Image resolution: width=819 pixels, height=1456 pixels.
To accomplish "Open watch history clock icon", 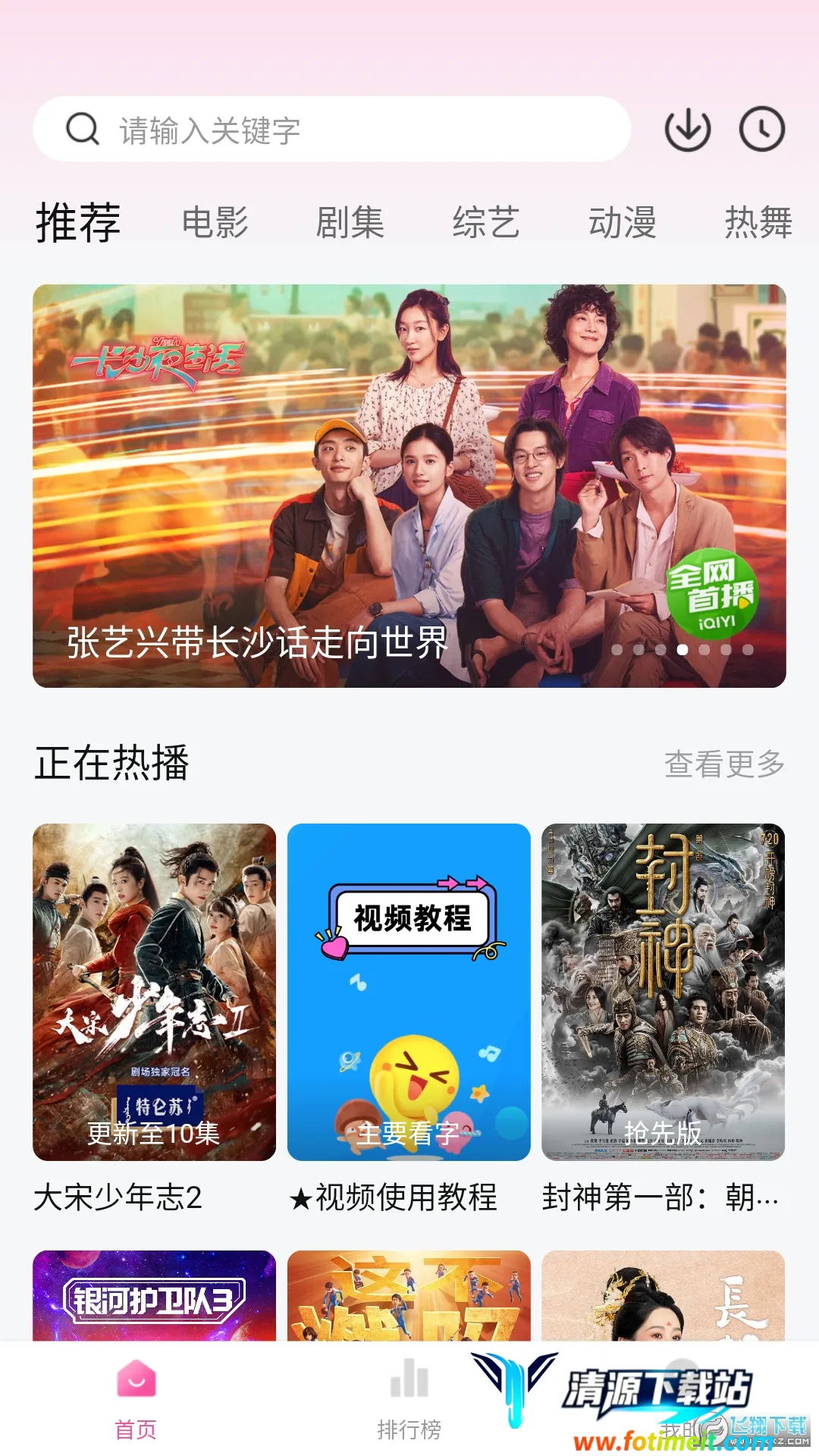I will (761, 130).
